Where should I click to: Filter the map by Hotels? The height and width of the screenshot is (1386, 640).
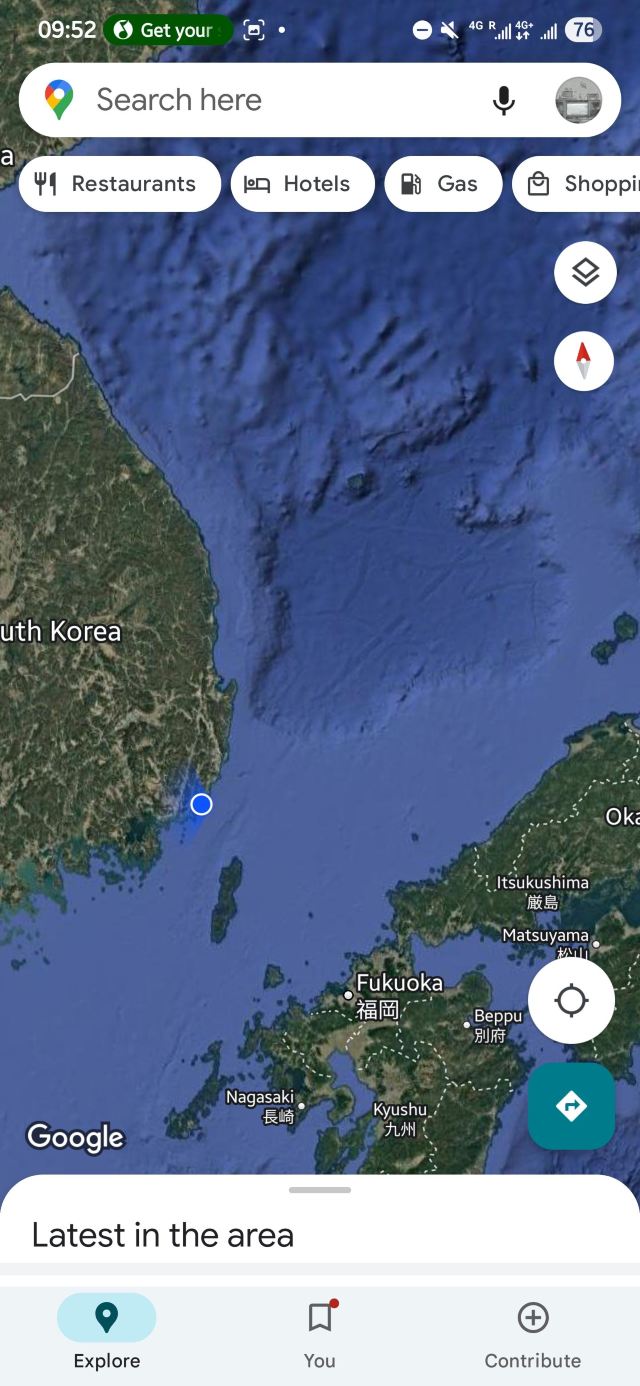pos(303,184)
